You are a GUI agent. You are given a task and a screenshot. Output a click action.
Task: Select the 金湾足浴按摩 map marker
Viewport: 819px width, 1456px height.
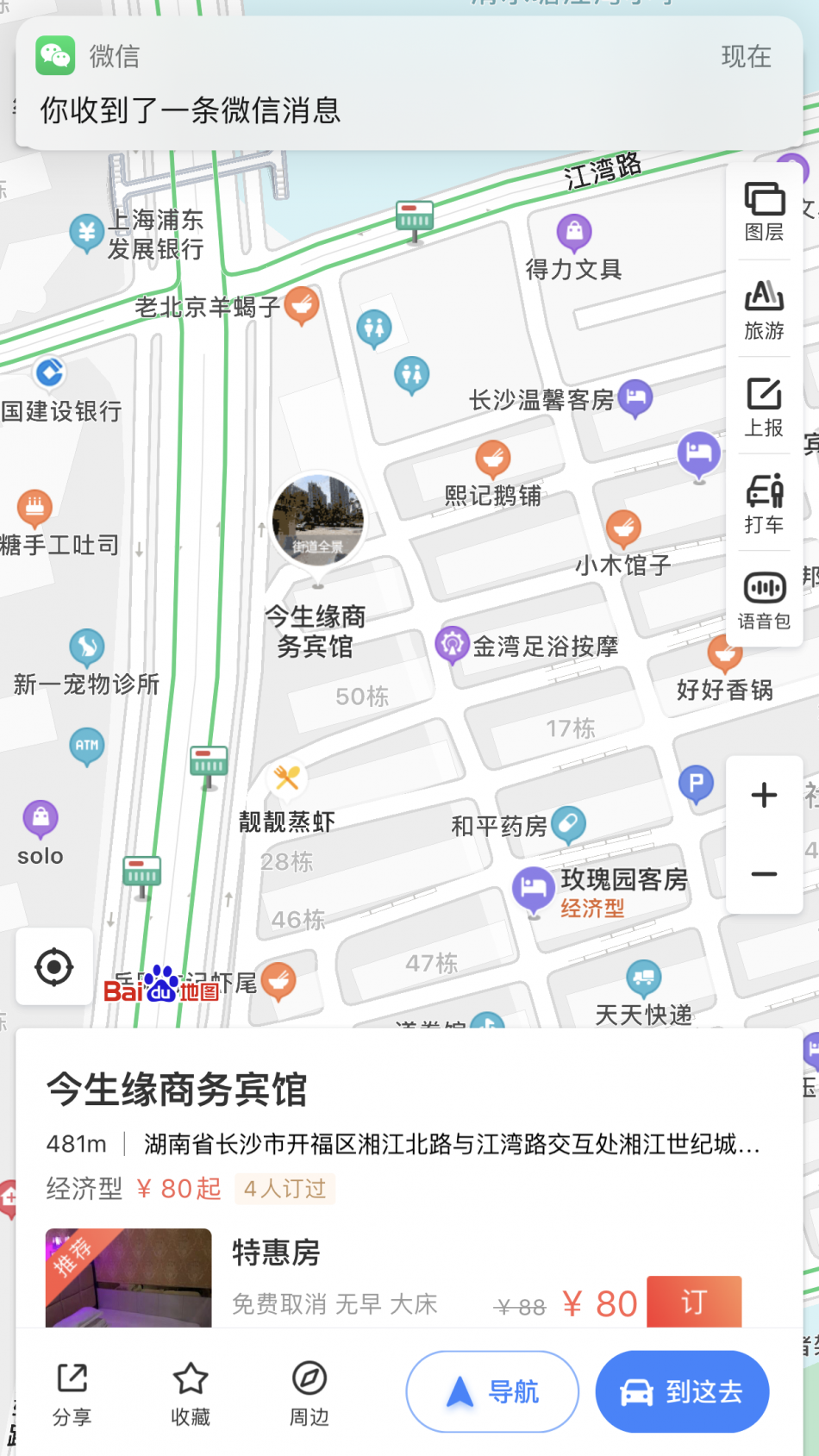[452, 644]
